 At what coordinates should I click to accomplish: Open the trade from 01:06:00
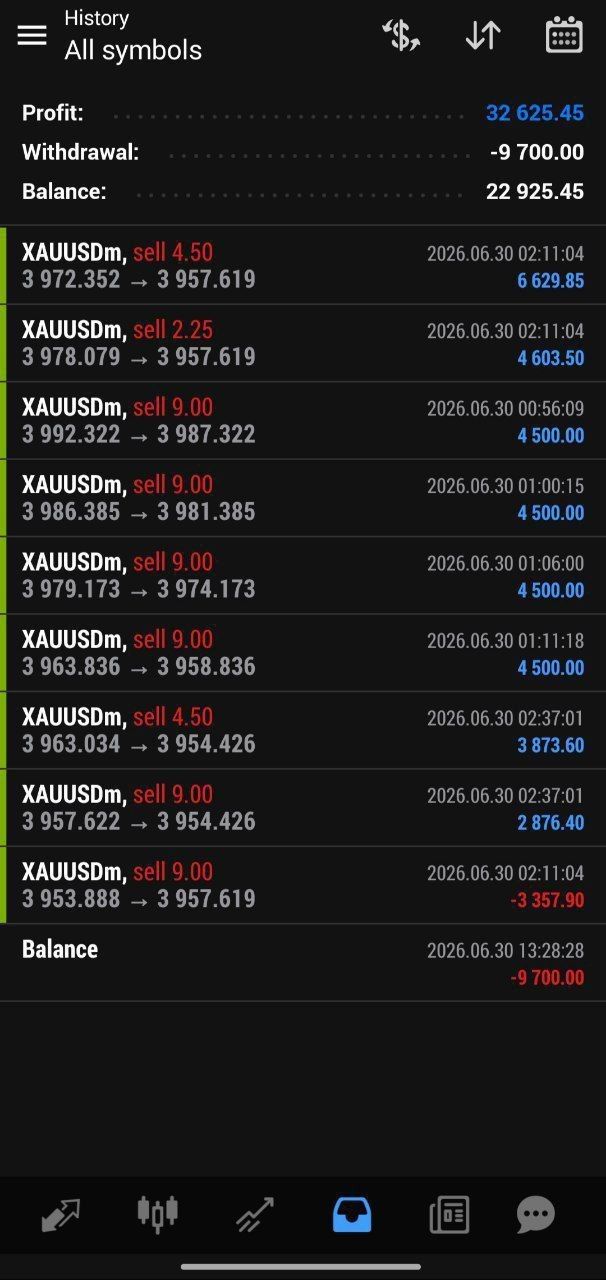pos(303,575)
